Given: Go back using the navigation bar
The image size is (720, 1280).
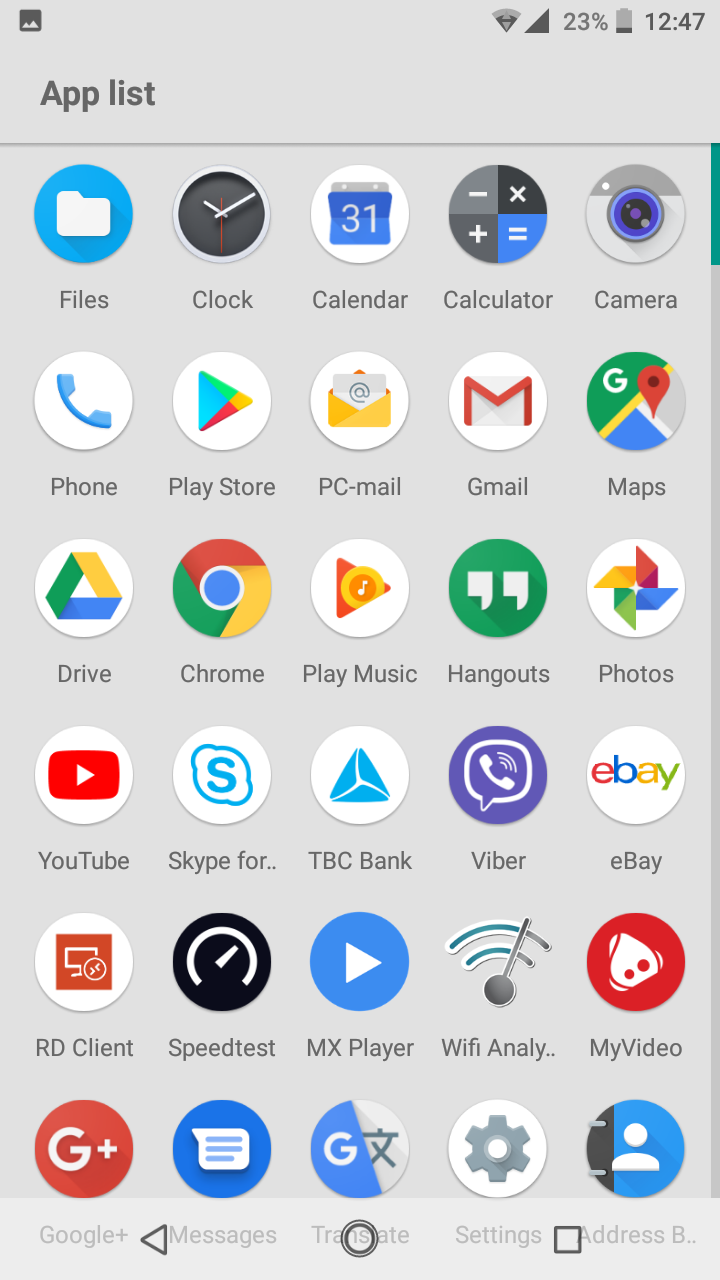Looking at the screenshot, I should [154, 1240].
